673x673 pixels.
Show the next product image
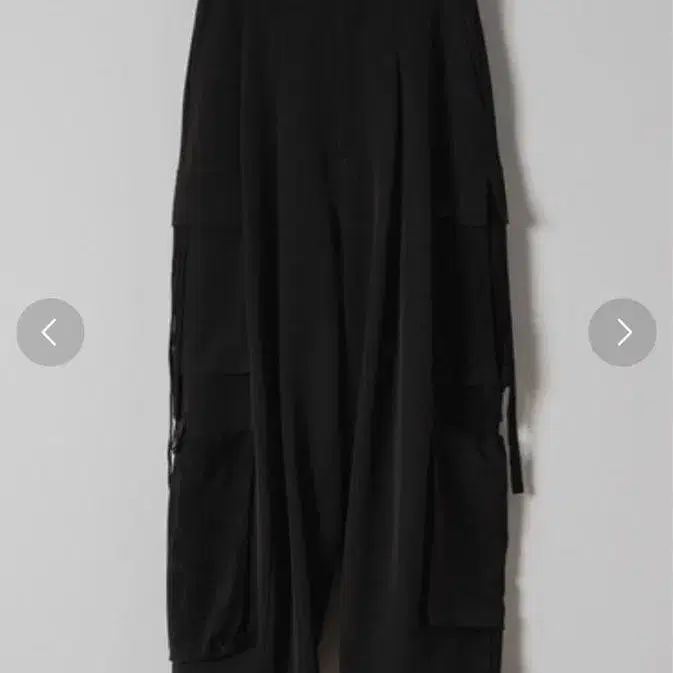tap(622, 332)
